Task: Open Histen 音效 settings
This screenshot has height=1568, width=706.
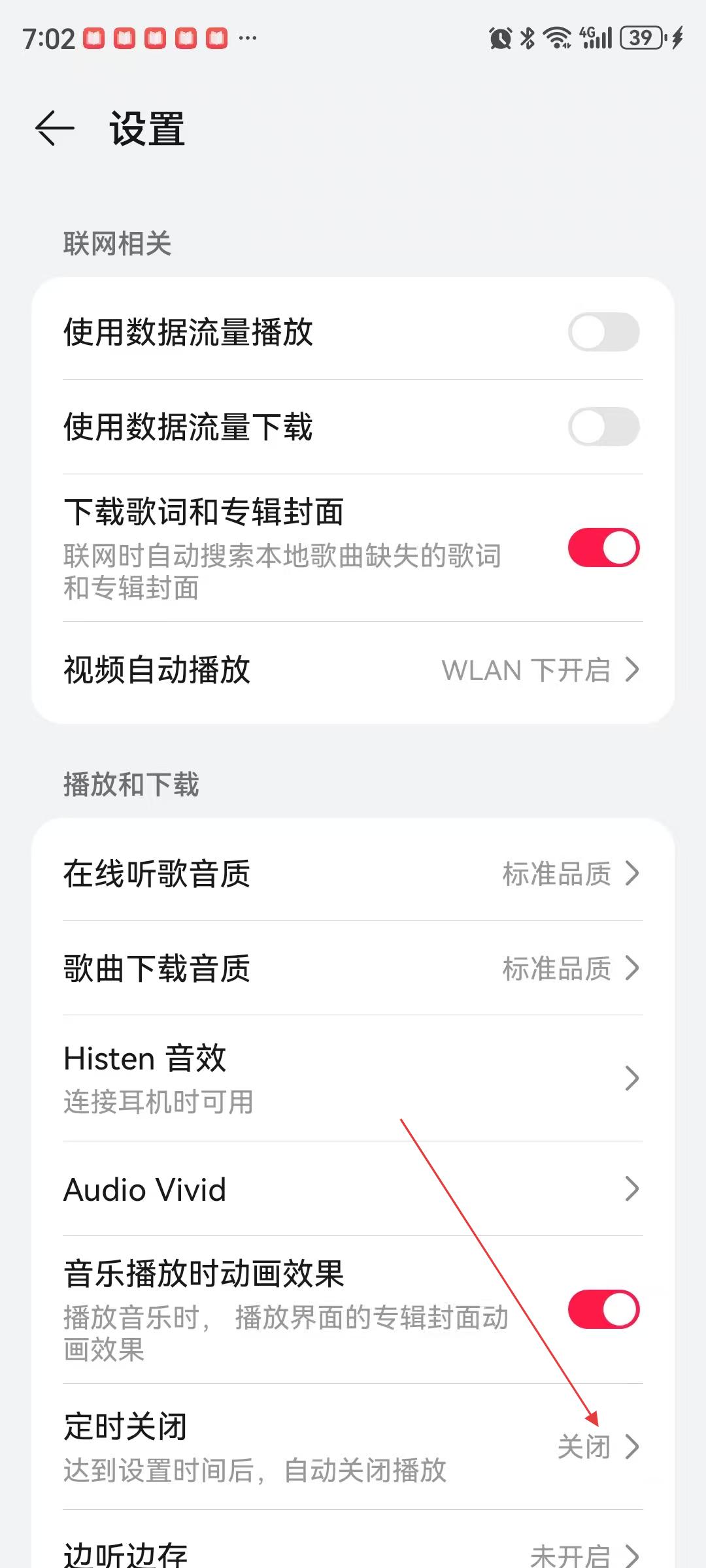Action: click(353, 1078)
